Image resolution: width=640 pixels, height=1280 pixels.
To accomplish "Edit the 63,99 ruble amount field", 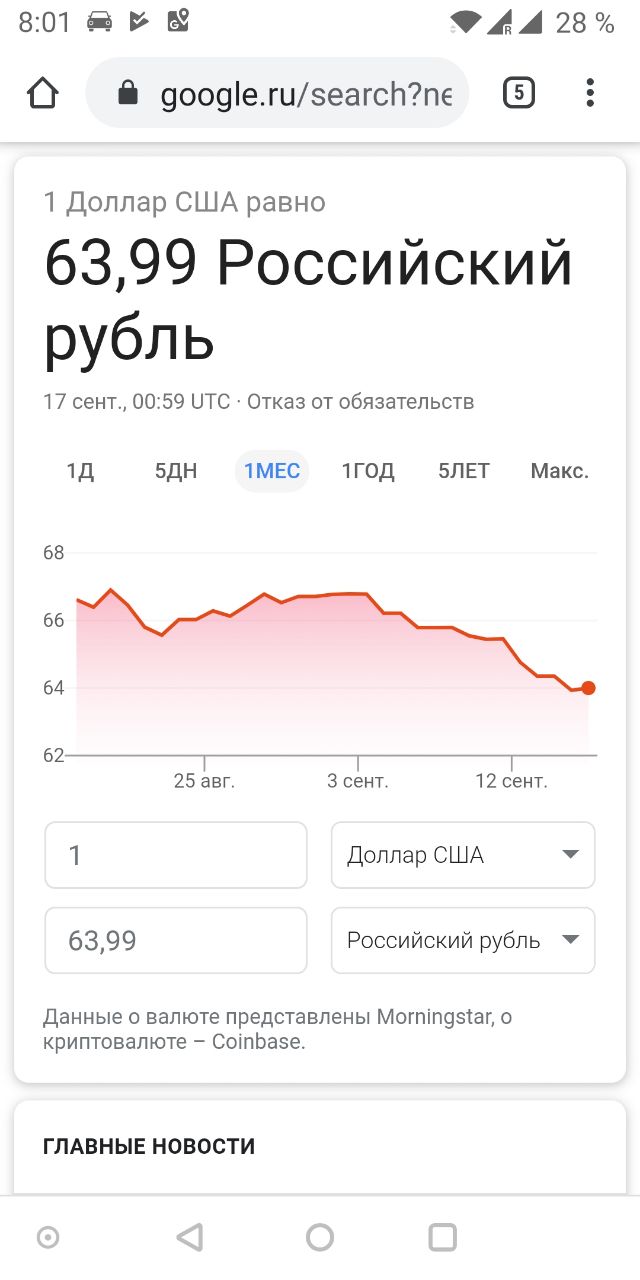I will click(176, 940).
